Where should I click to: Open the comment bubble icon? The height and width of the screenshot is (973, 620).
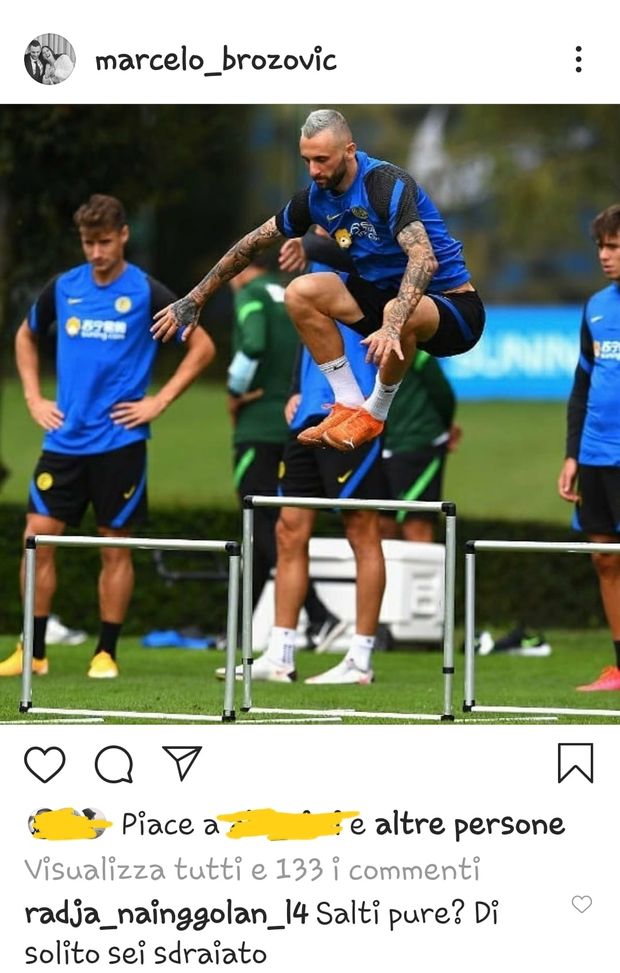[114, 764]
